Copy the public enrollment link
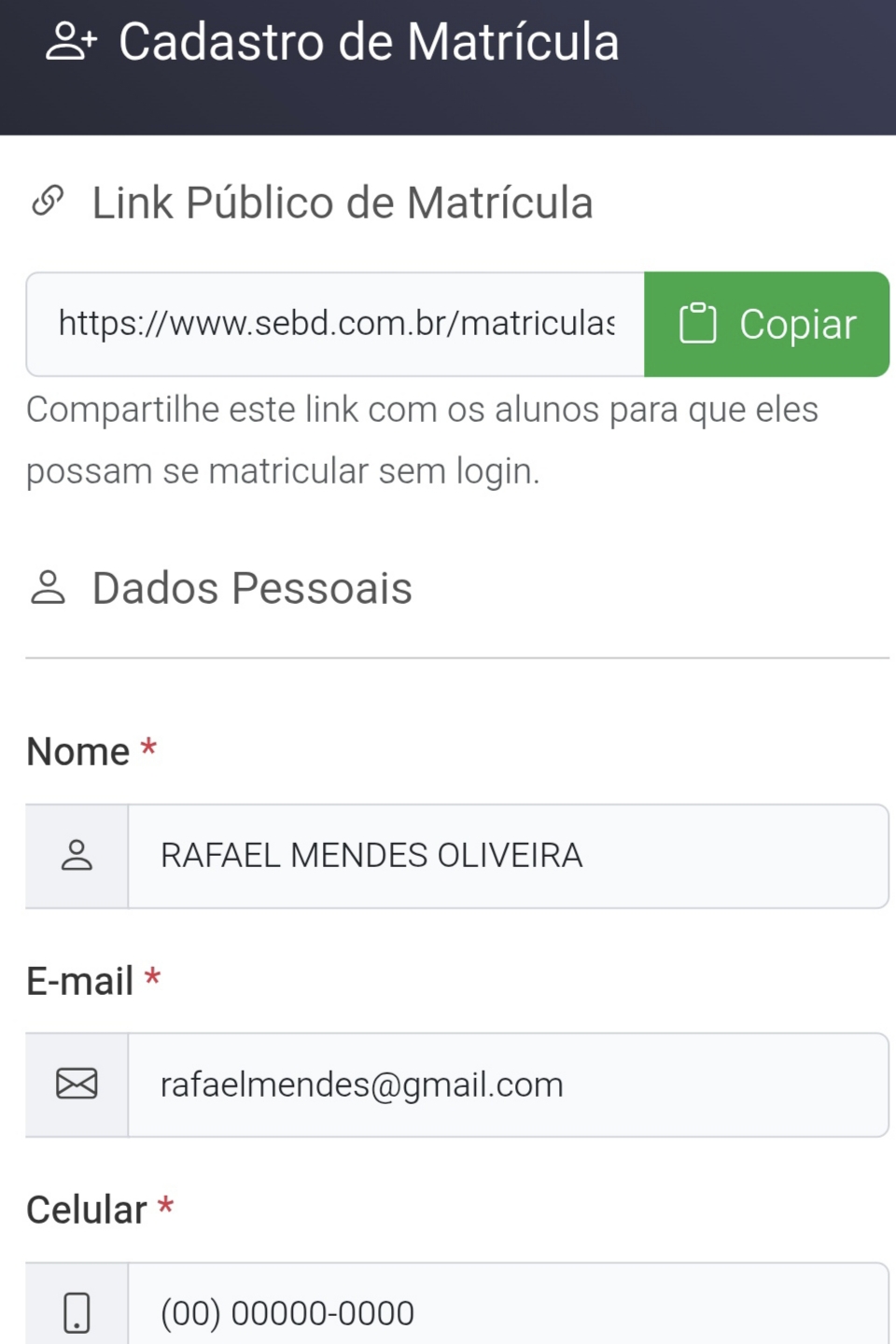This screenshot has width=896, height=1344. tap(765, 325)
